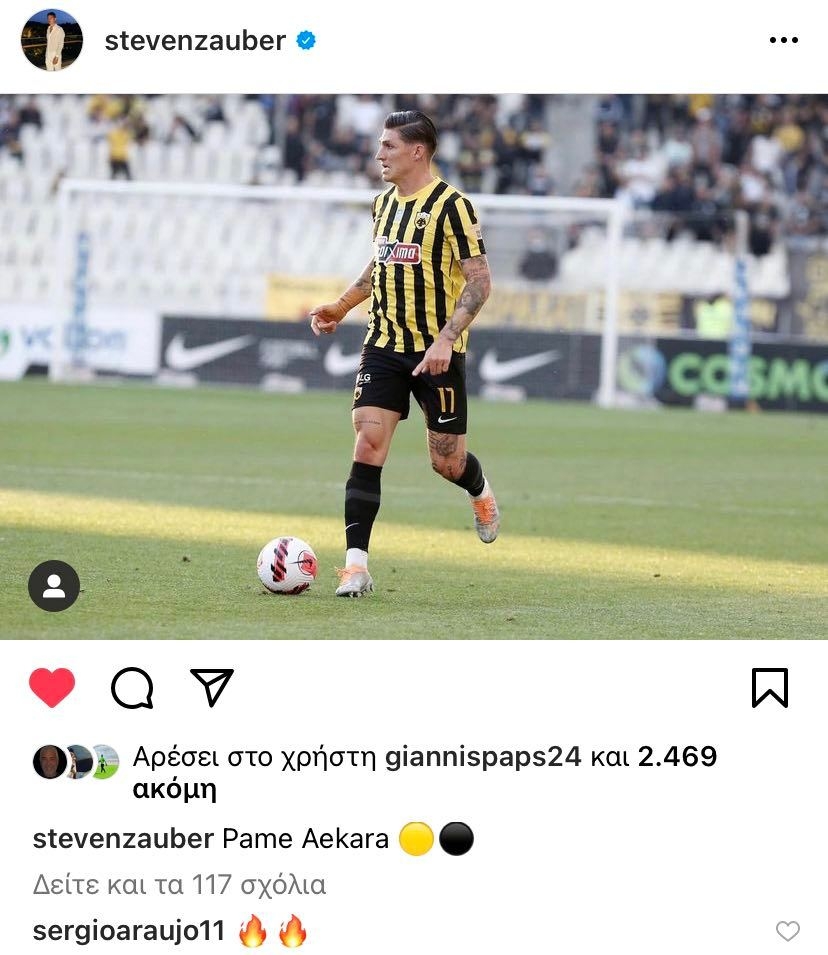View the 2.469 others who liked
Screen dimensions: 828x955
coord(677,757)
